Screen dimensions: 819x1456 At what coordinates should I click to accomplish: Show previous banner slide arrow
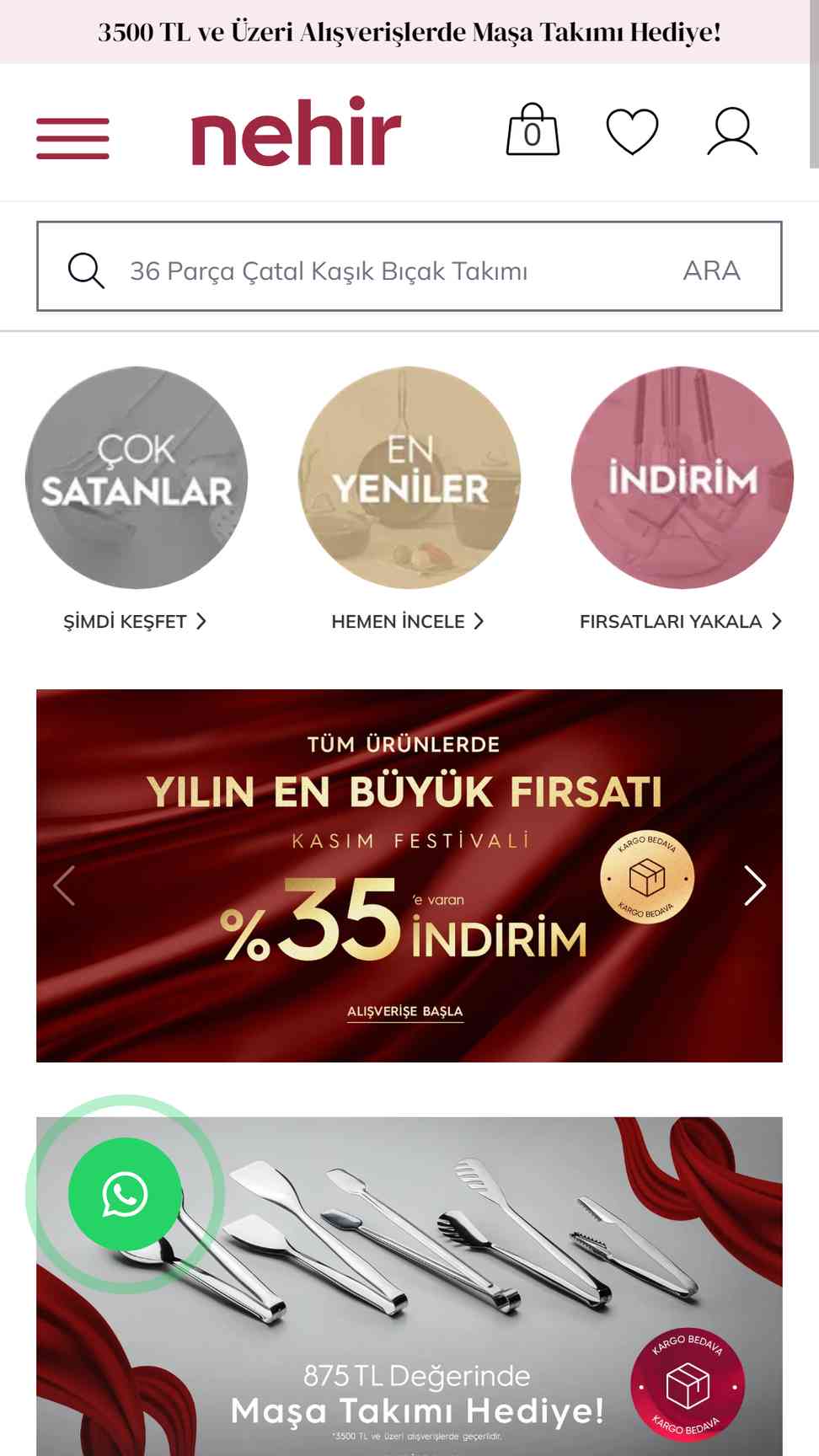pos(64,886)
